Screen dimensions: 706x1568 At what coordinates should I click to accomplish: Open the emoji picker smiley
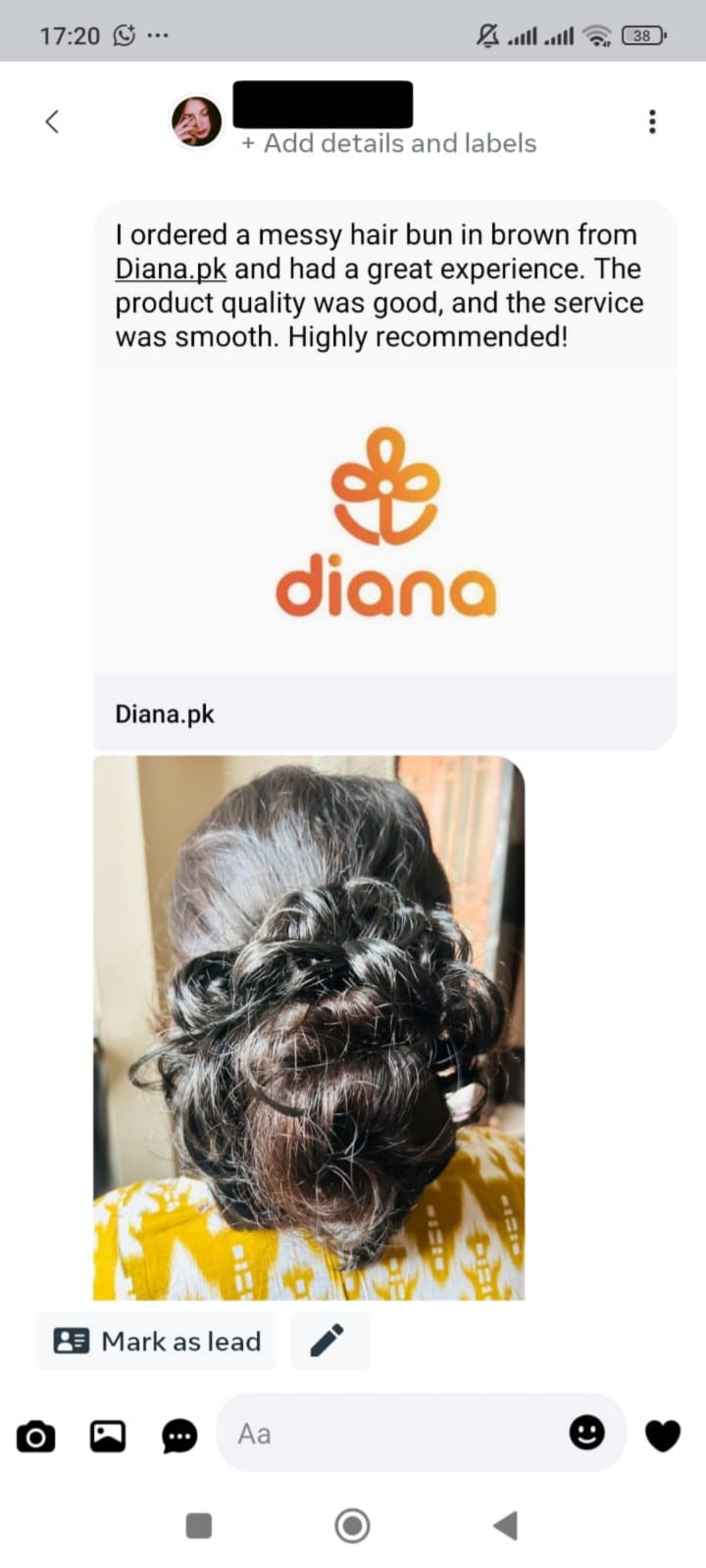point(586,1433)
